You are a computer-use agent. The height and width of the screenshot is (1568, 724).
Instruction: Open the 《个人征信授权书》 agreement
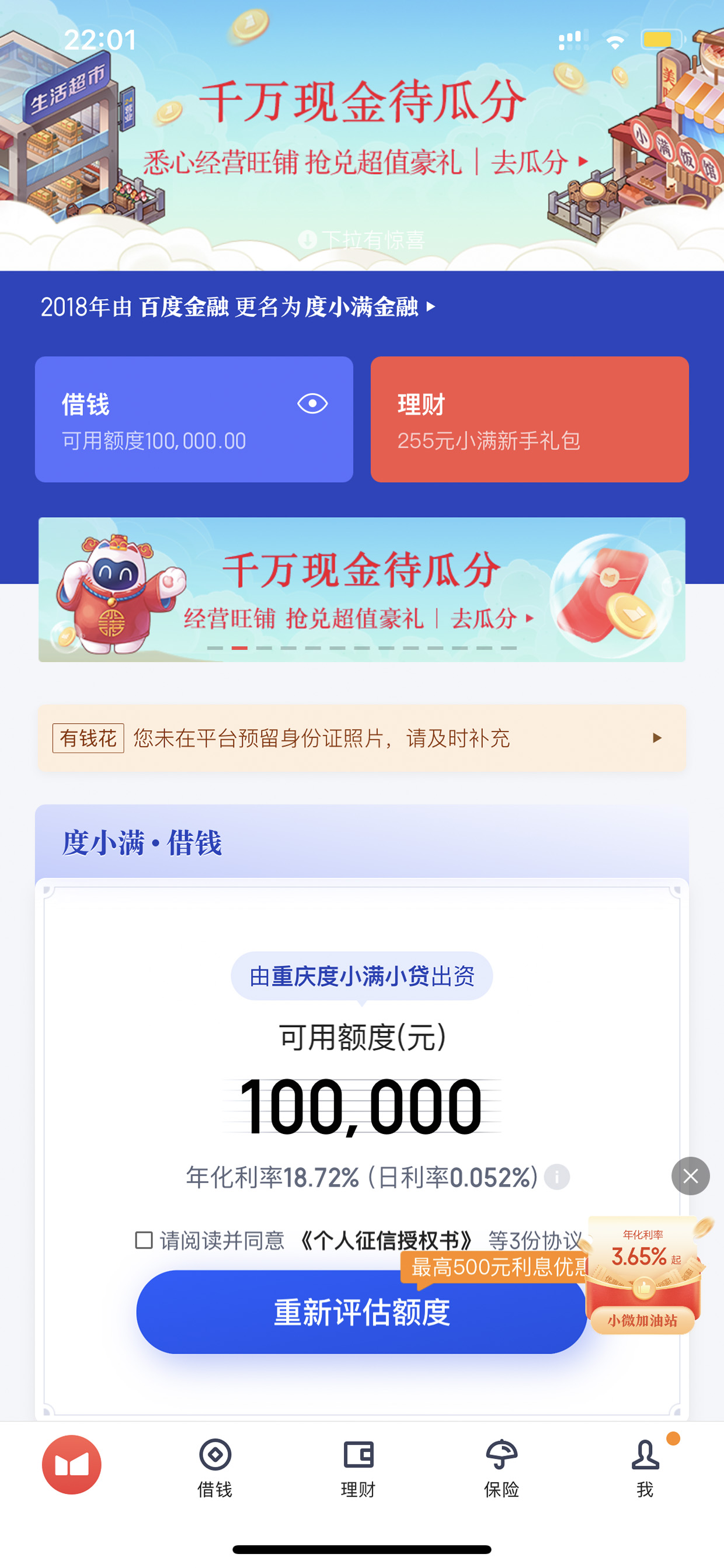coord(387,1240)
